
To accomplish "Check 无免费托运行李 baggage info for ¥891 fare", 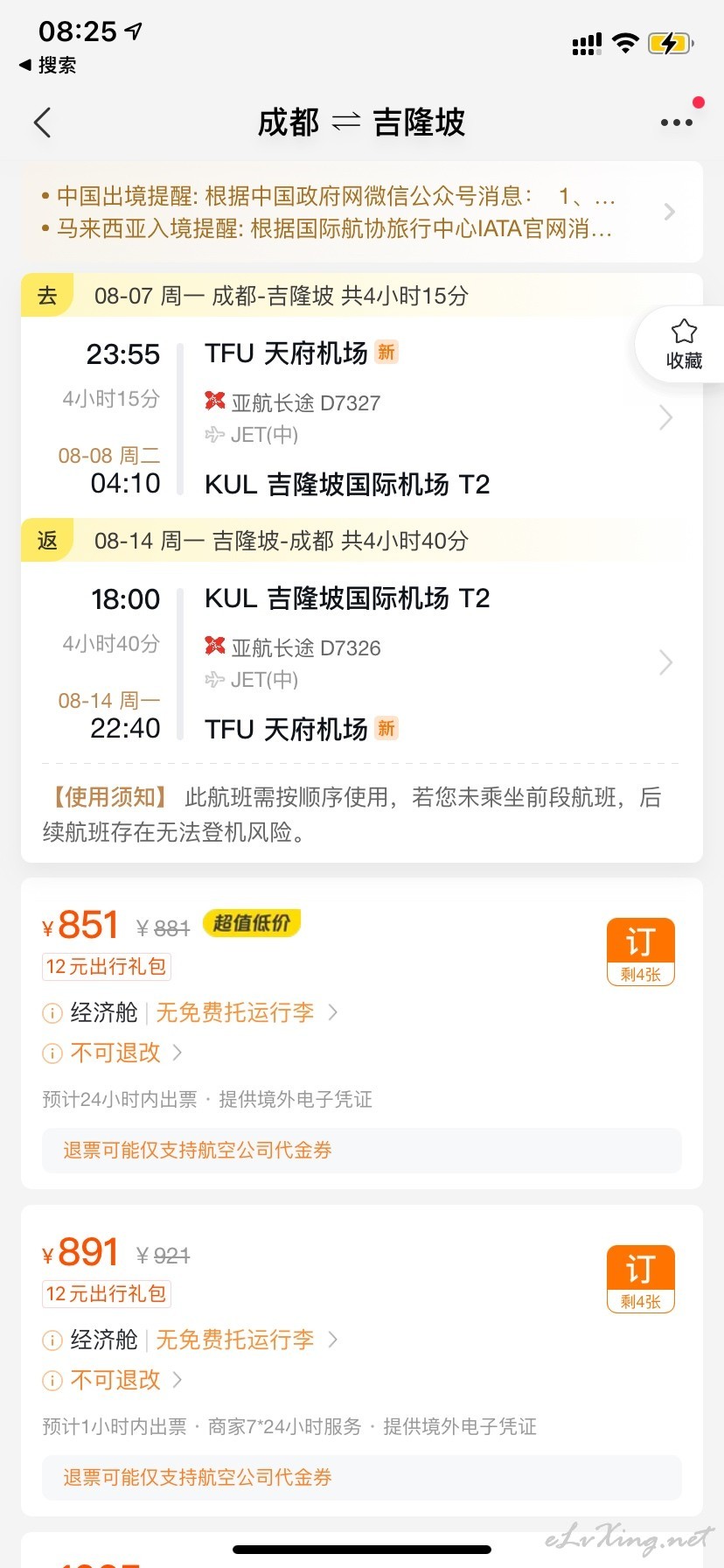I will click(247, 1340).
